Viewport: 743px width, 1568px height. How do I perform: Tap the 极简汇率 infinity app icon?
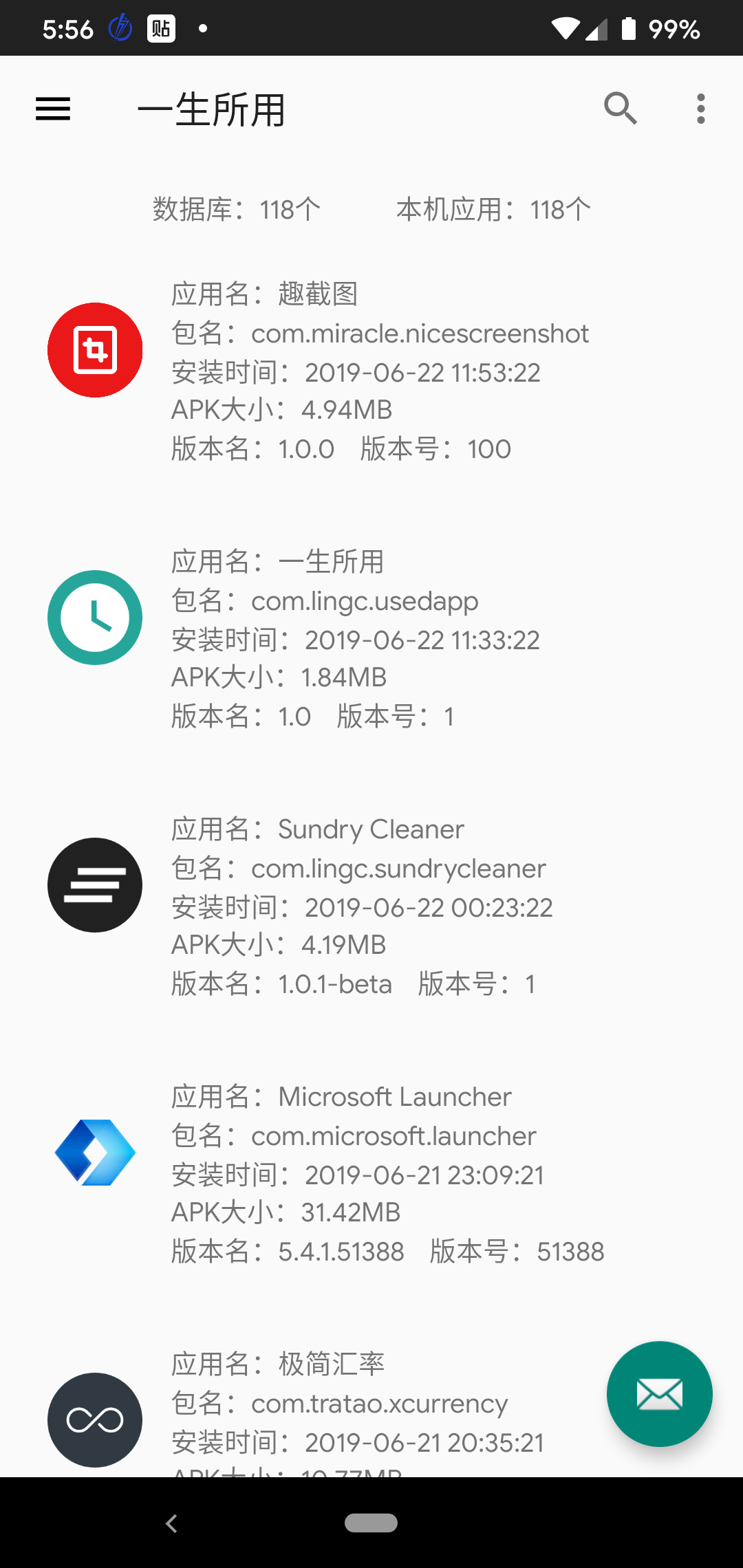(x=94, y=1420)
